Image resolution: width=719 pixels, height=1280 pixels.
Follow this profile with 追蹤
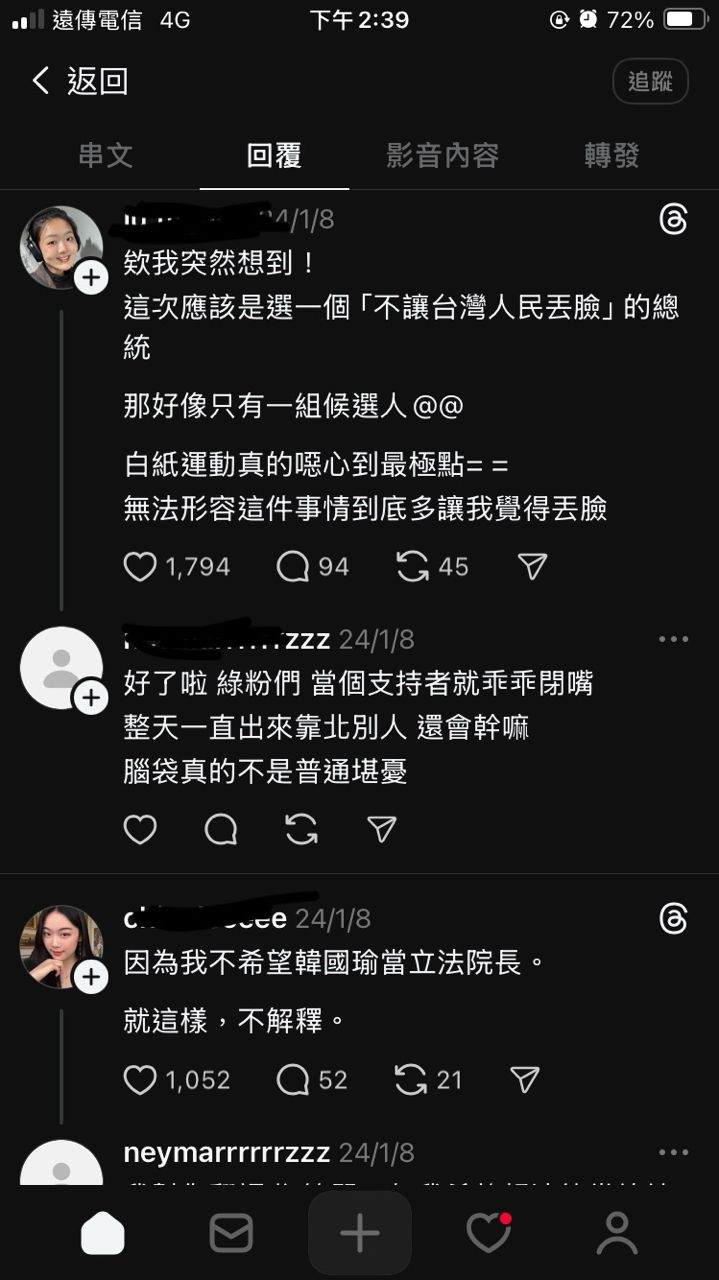[650, 81]
